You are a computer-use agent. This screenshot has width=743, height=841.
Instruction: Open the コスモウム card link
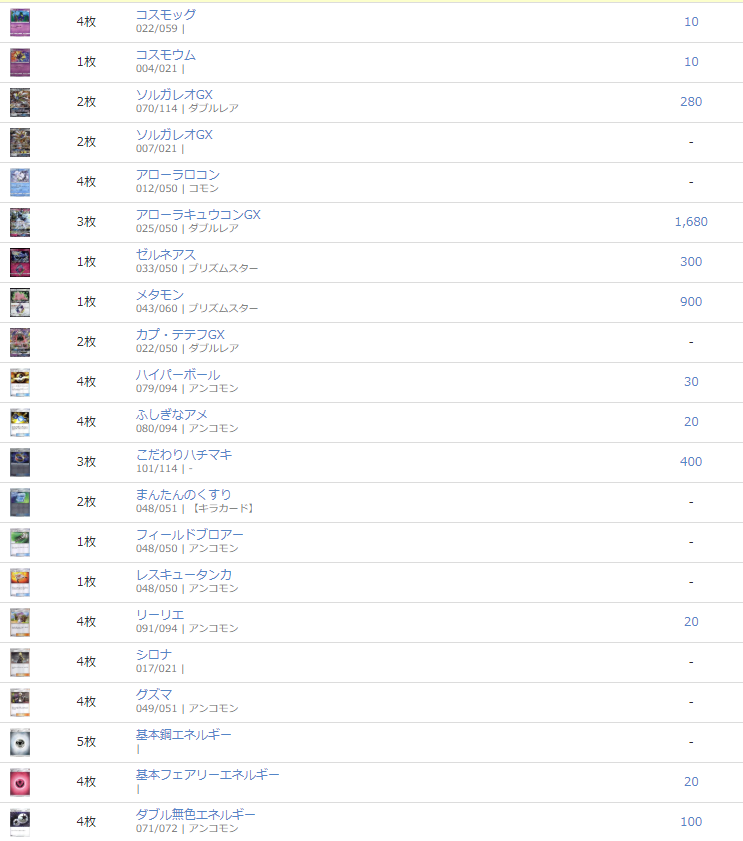[x=165, y=55]
